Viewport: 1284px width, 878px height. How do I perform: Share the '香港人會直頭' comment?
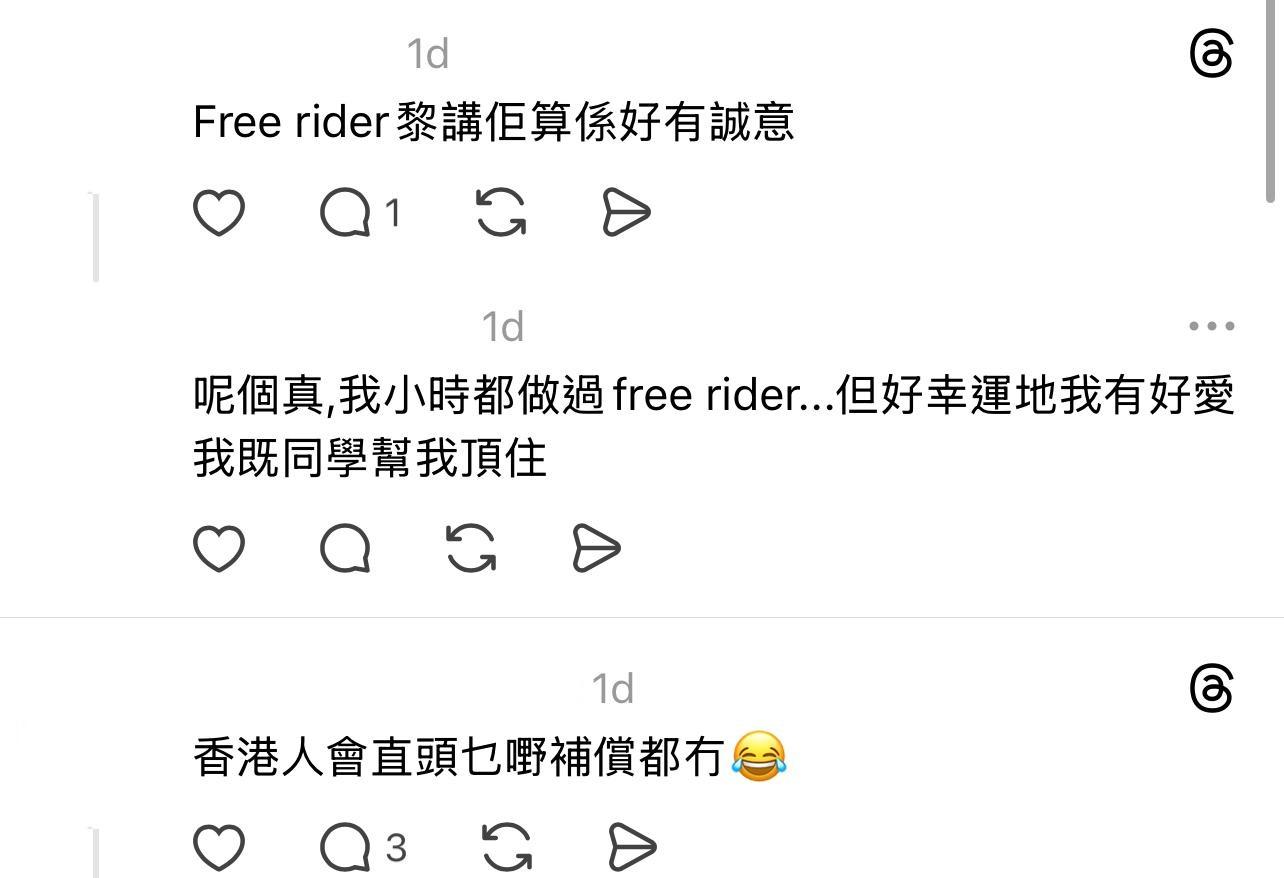(632, 848)
